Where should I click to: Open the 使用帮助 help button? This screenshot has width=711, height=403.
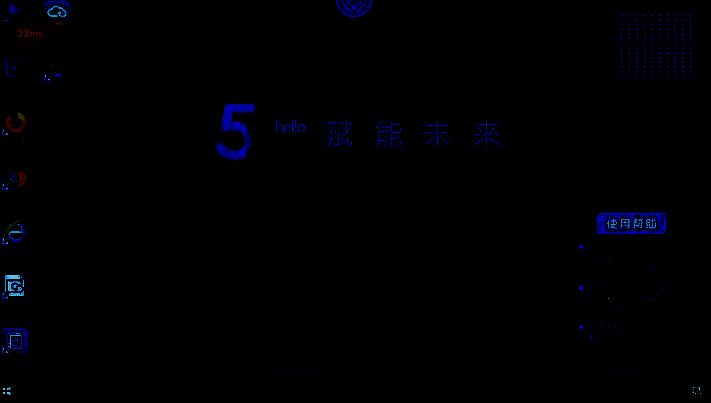coord(631,224)
